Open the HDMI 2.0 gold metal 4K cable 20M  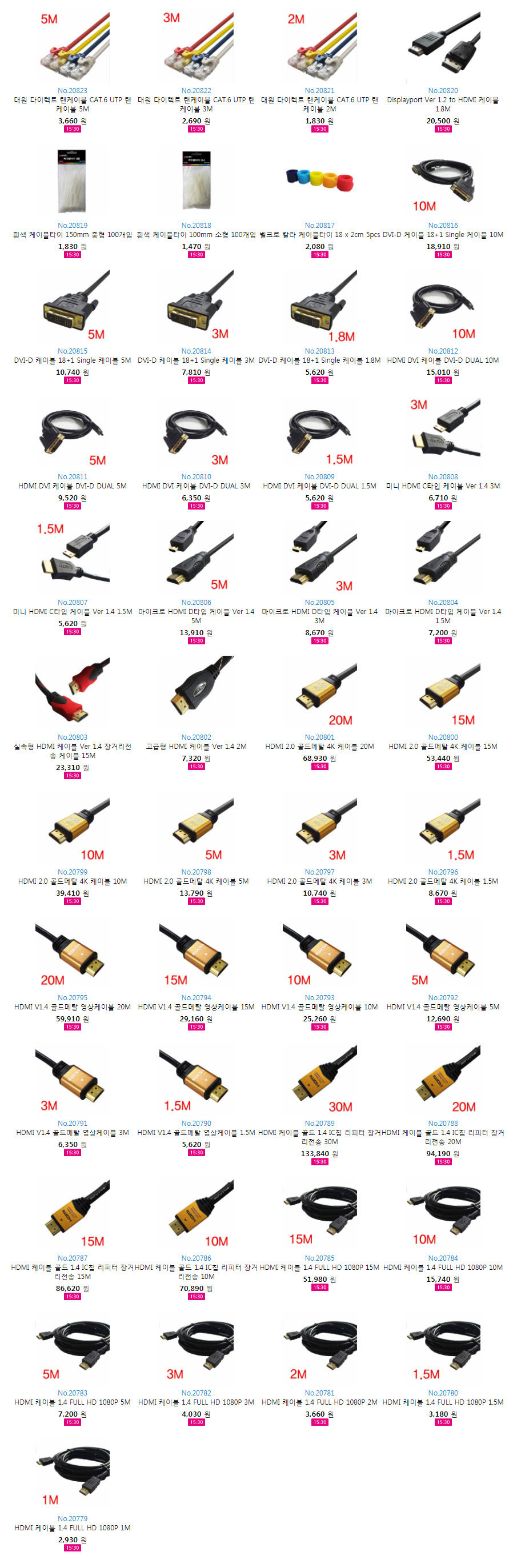319,746
